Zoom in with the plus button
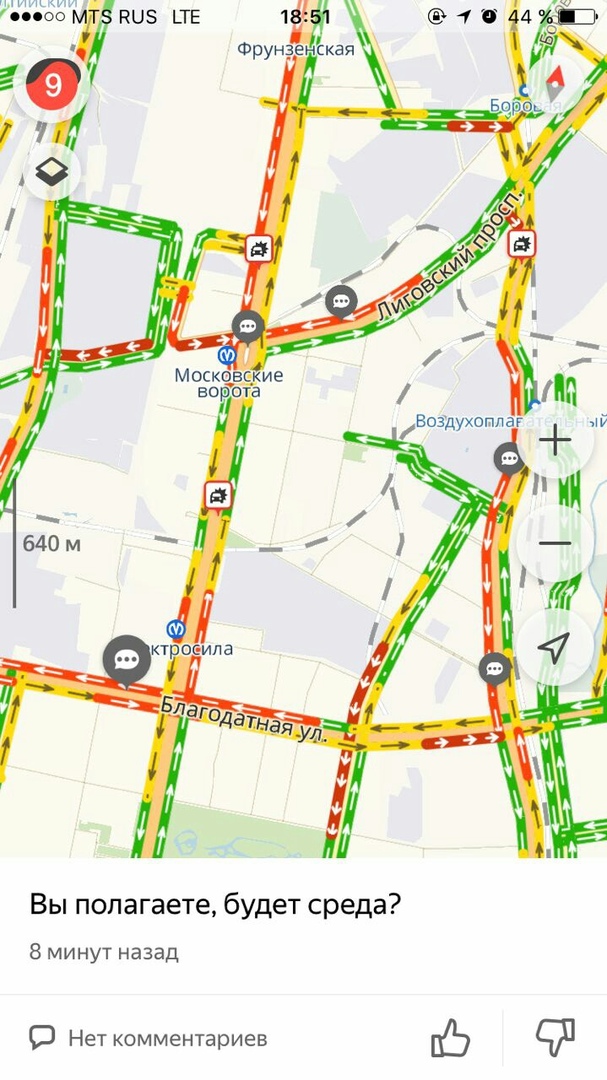 [x=554, y=438]
